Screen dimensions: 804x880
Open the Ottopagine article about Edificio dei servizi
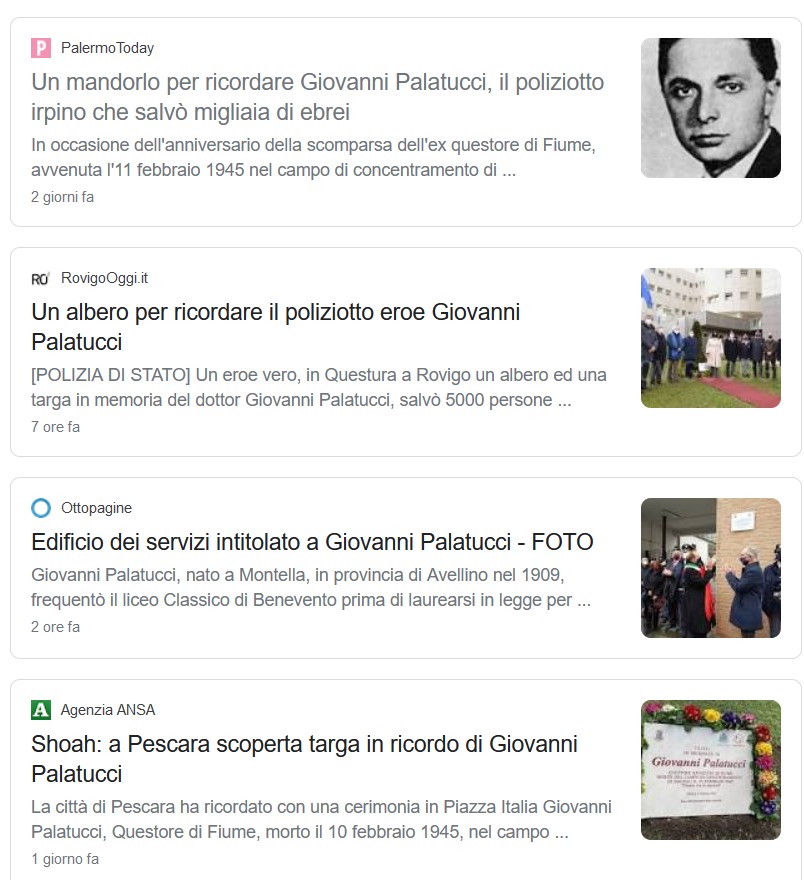312,542
